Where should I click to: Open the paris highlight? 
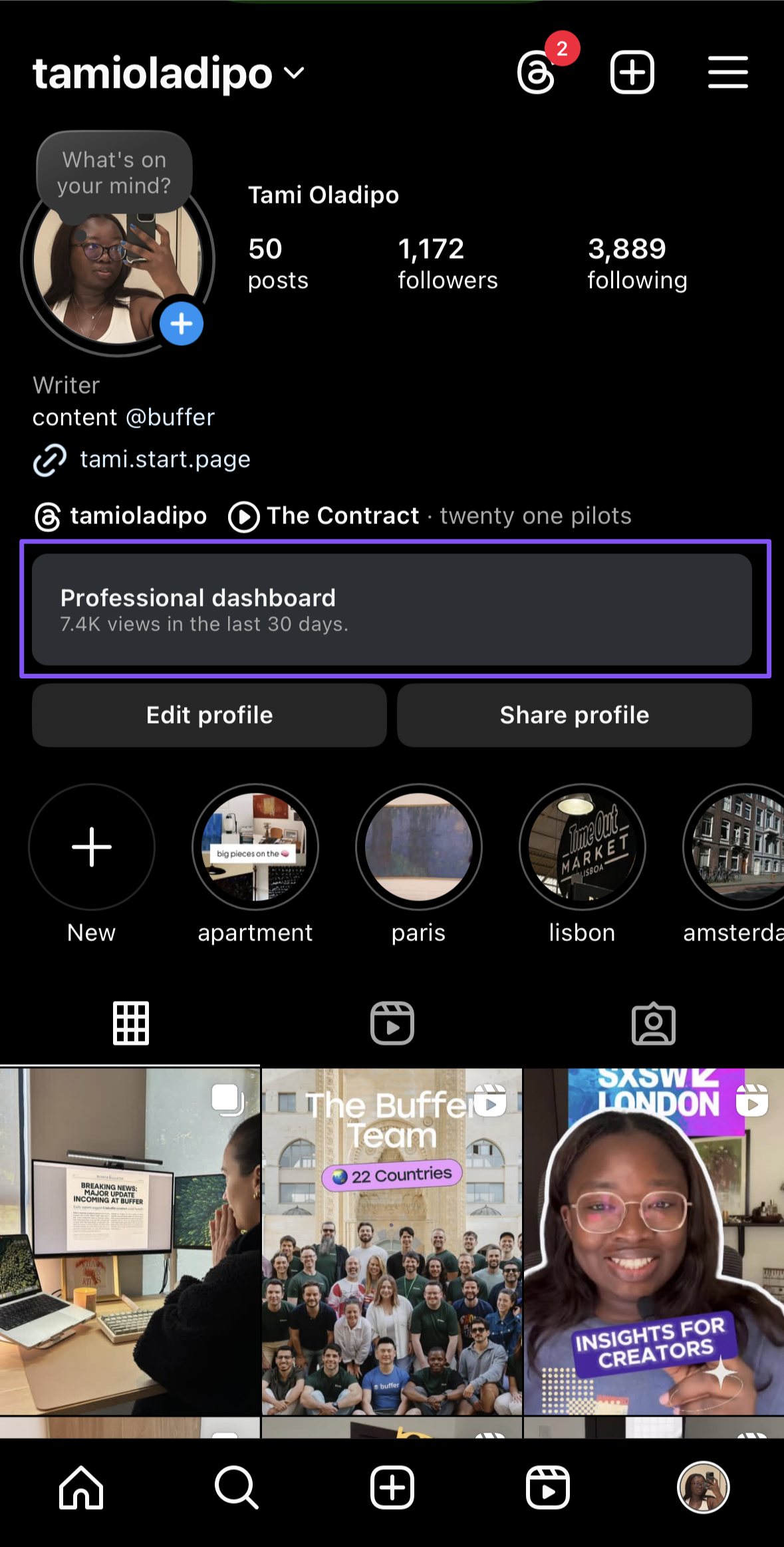(418, 847)
